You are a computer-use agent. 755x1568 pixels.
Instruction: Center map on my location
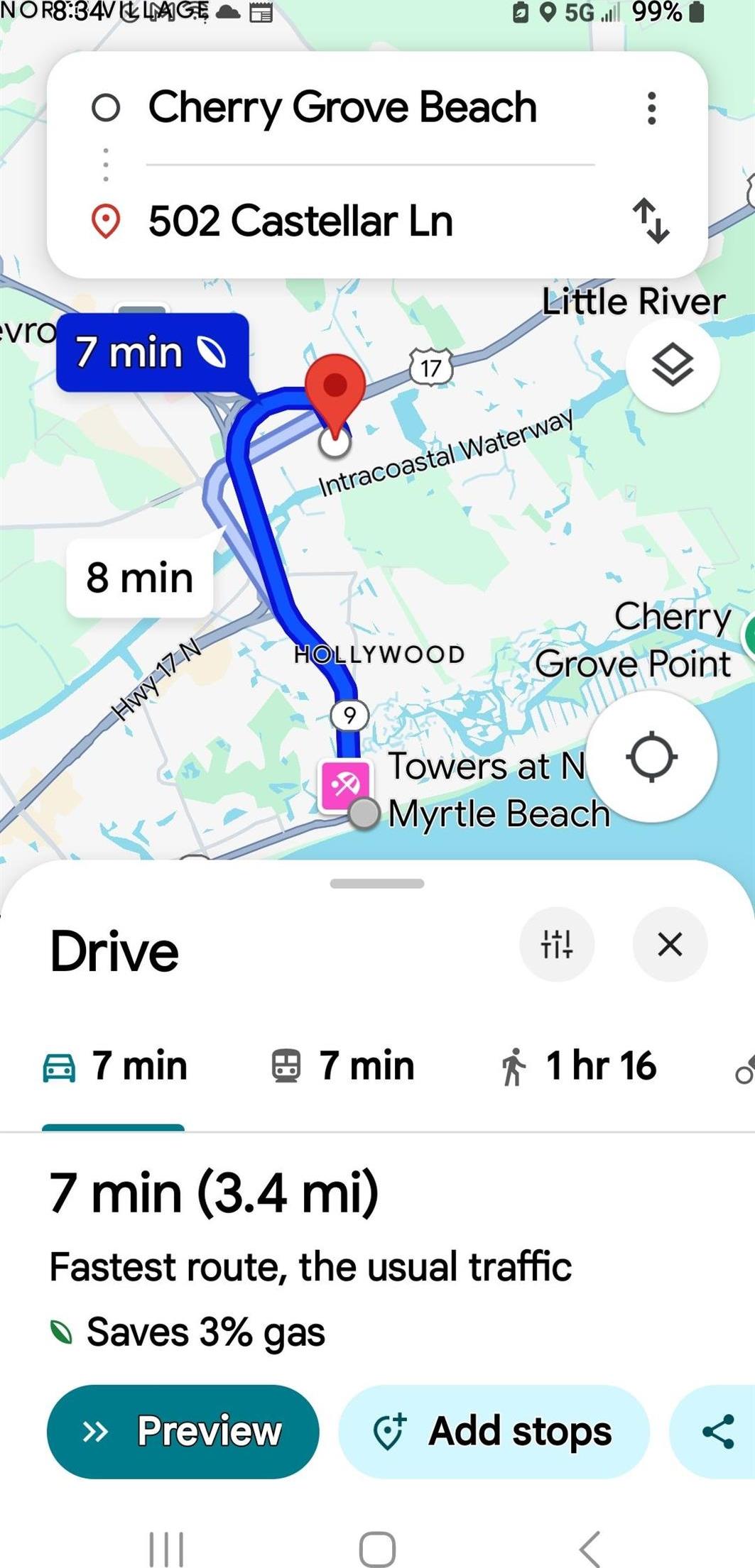(x=651, y=757)
